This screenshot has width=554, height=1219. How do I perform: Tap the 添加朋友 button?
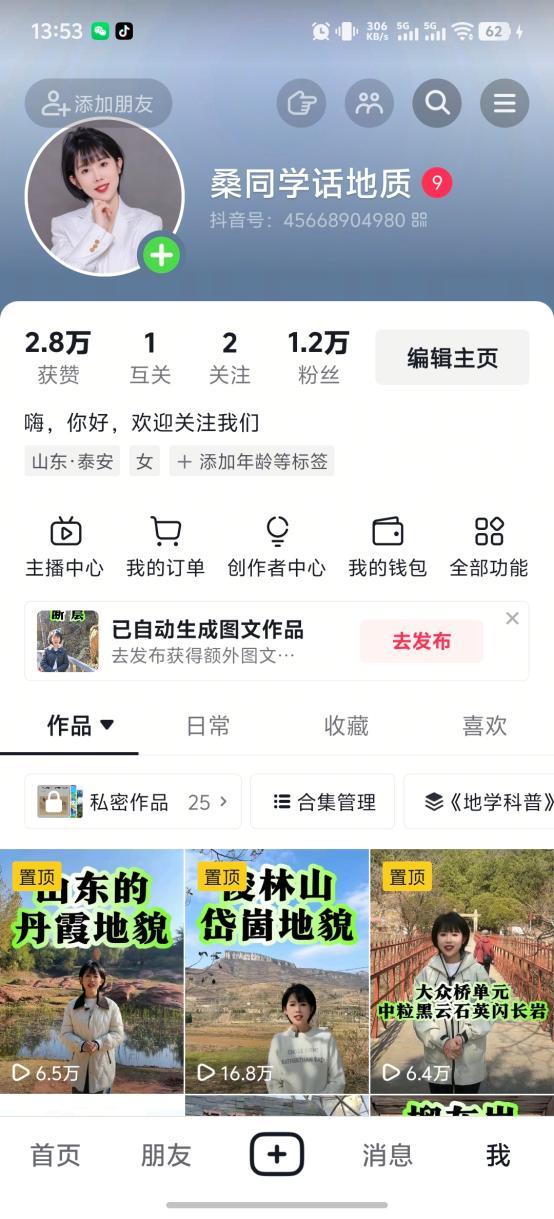pos(98,103)
